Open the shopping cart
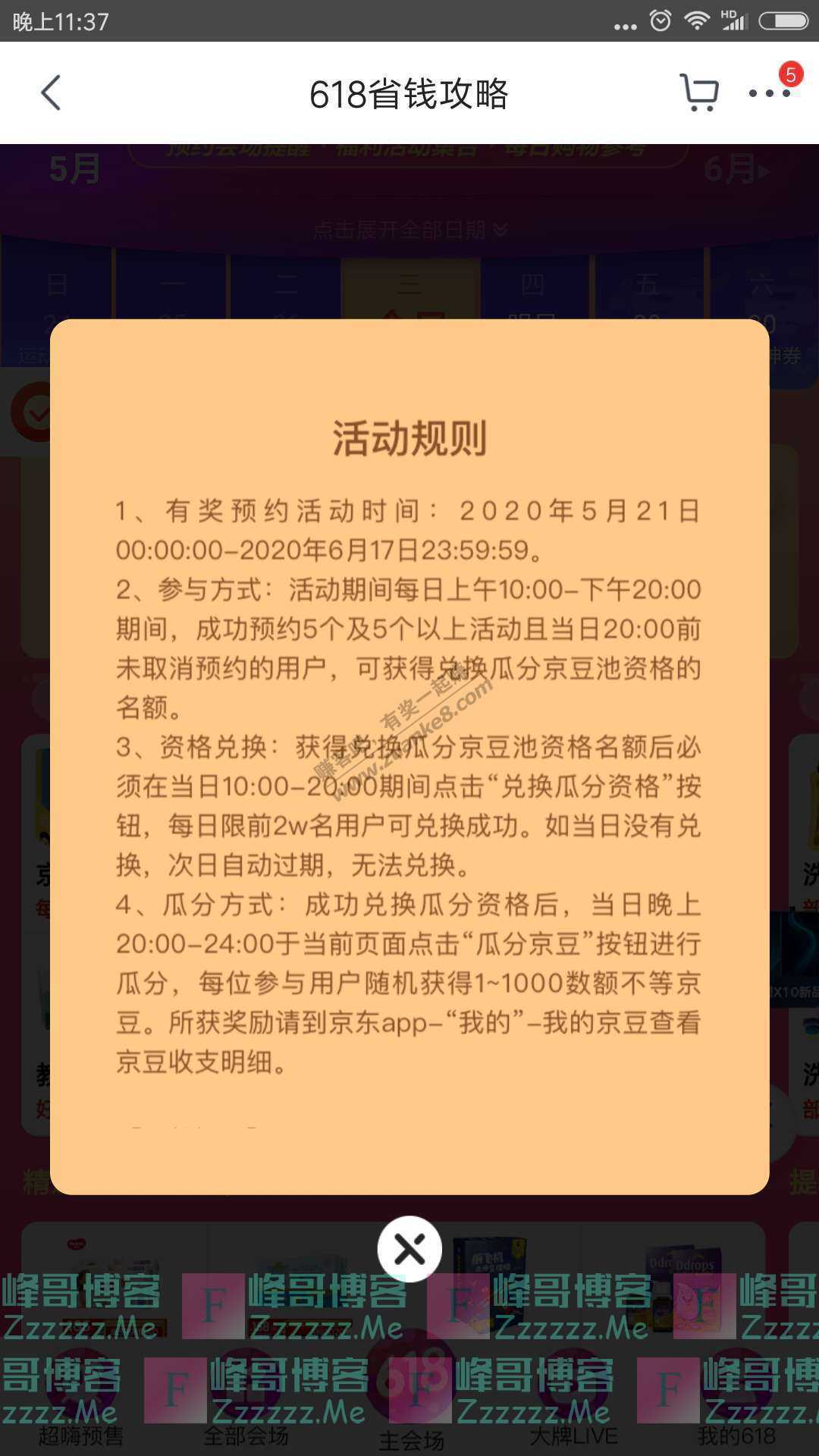The image size is (819, 1456). pyautogui.click(x=698, y=93)
